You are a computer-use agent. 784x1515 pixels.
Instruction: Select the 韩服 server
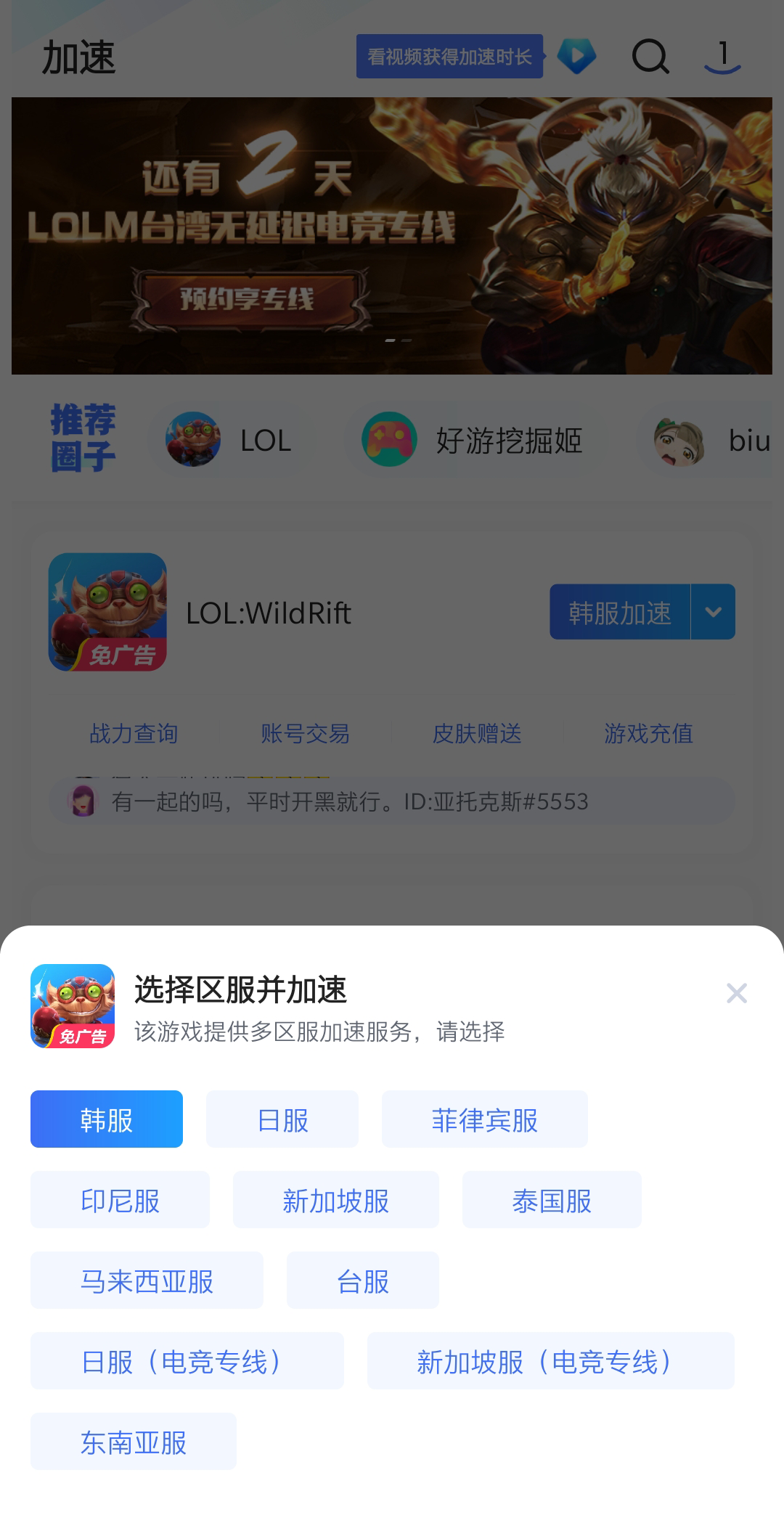tap(107, 1119)
